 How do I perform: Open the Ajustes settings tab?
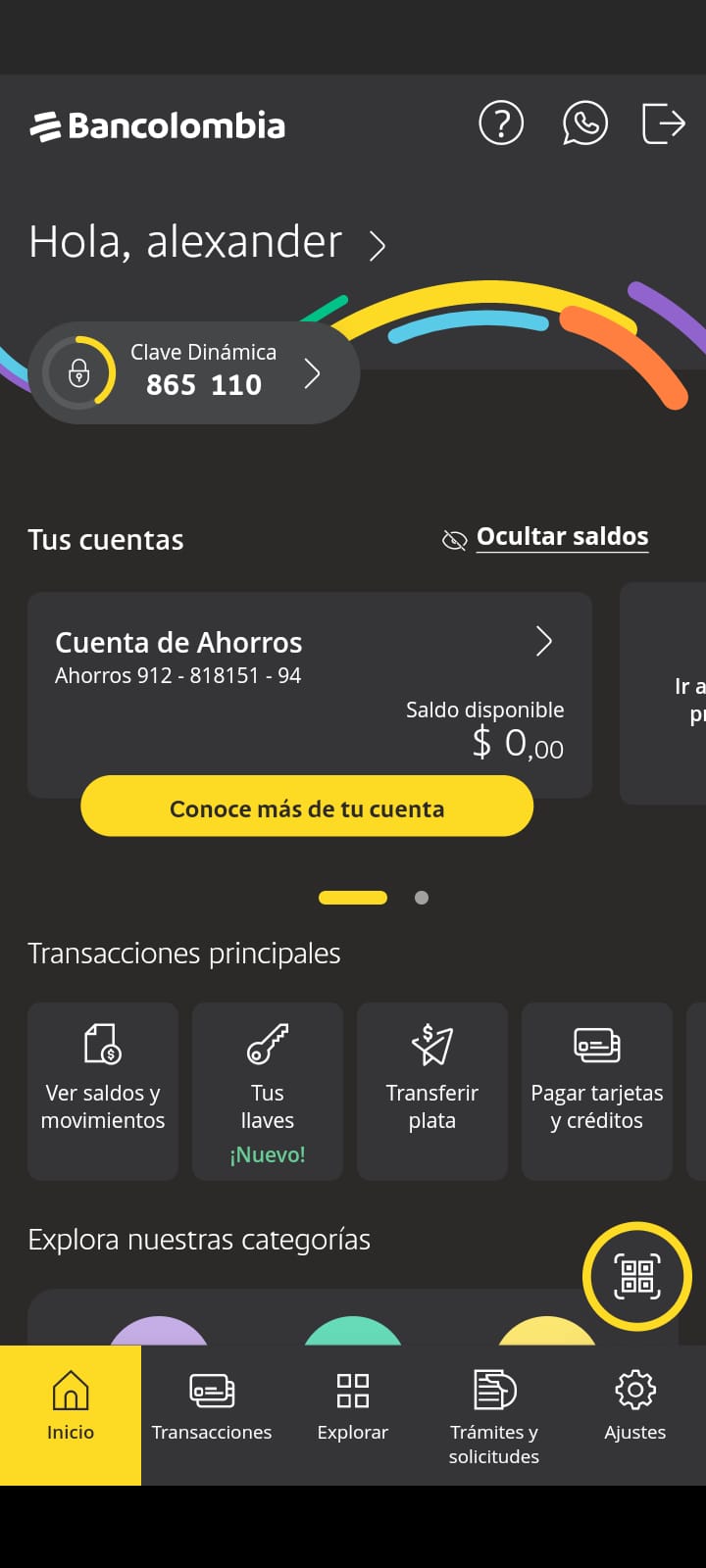(x=635, y=1412)
